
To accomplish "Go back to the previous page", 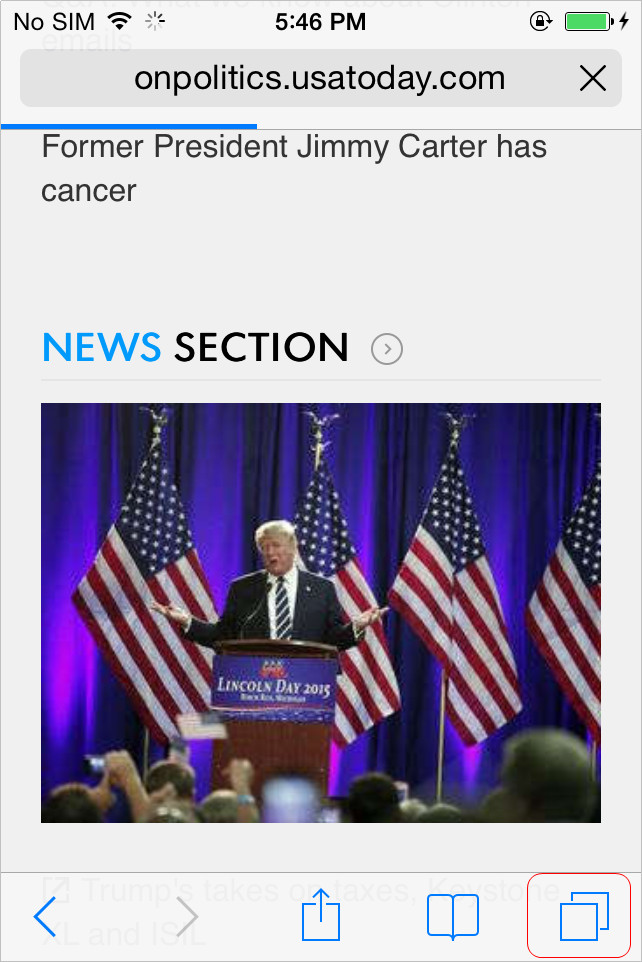I will [45, 917].
